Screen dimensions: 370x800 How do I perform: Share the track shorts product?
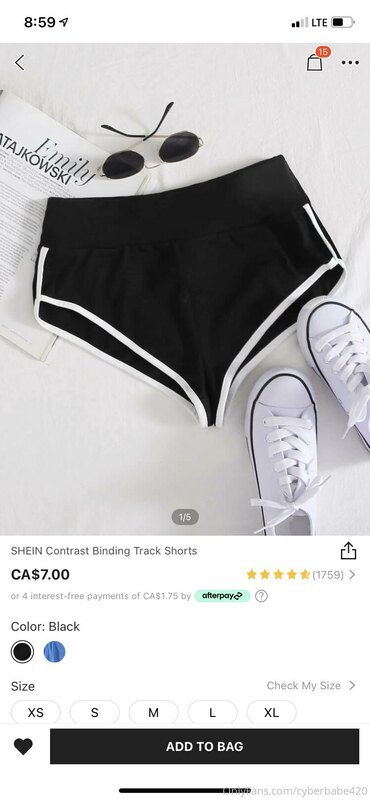pos(348,551)
